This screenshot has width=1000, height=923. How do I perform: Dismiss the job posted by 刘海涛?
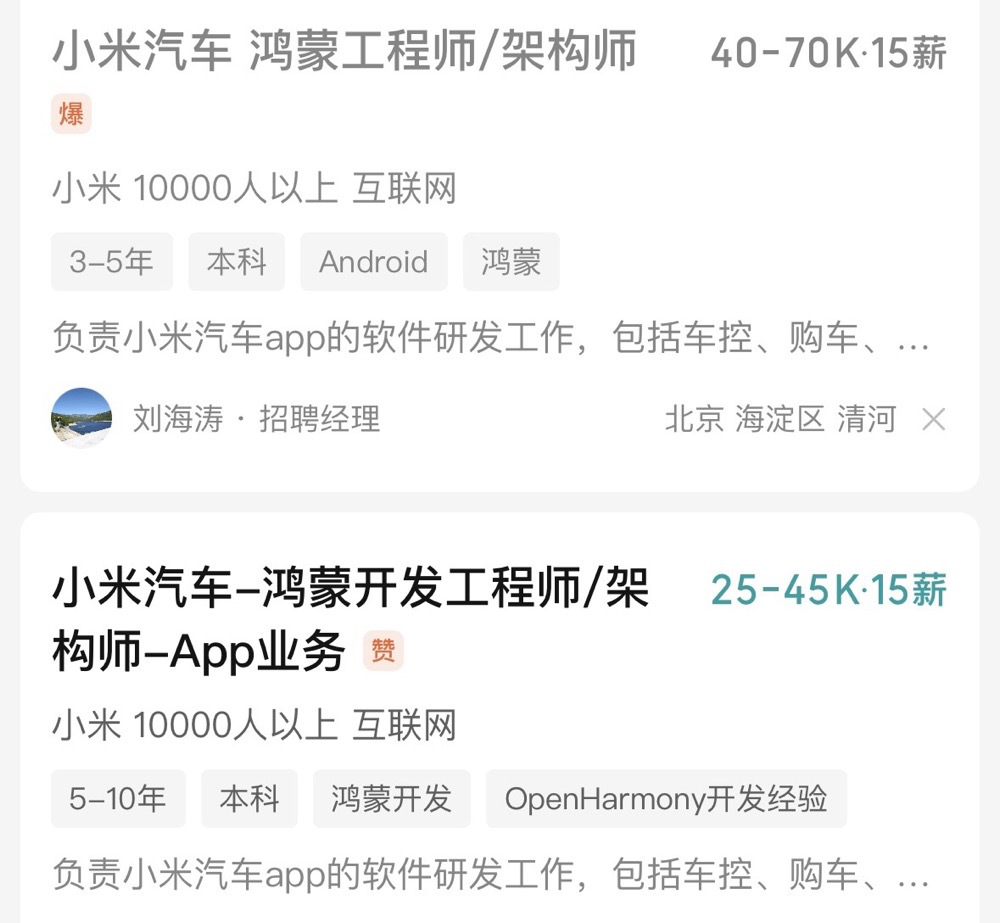(933, 419)
